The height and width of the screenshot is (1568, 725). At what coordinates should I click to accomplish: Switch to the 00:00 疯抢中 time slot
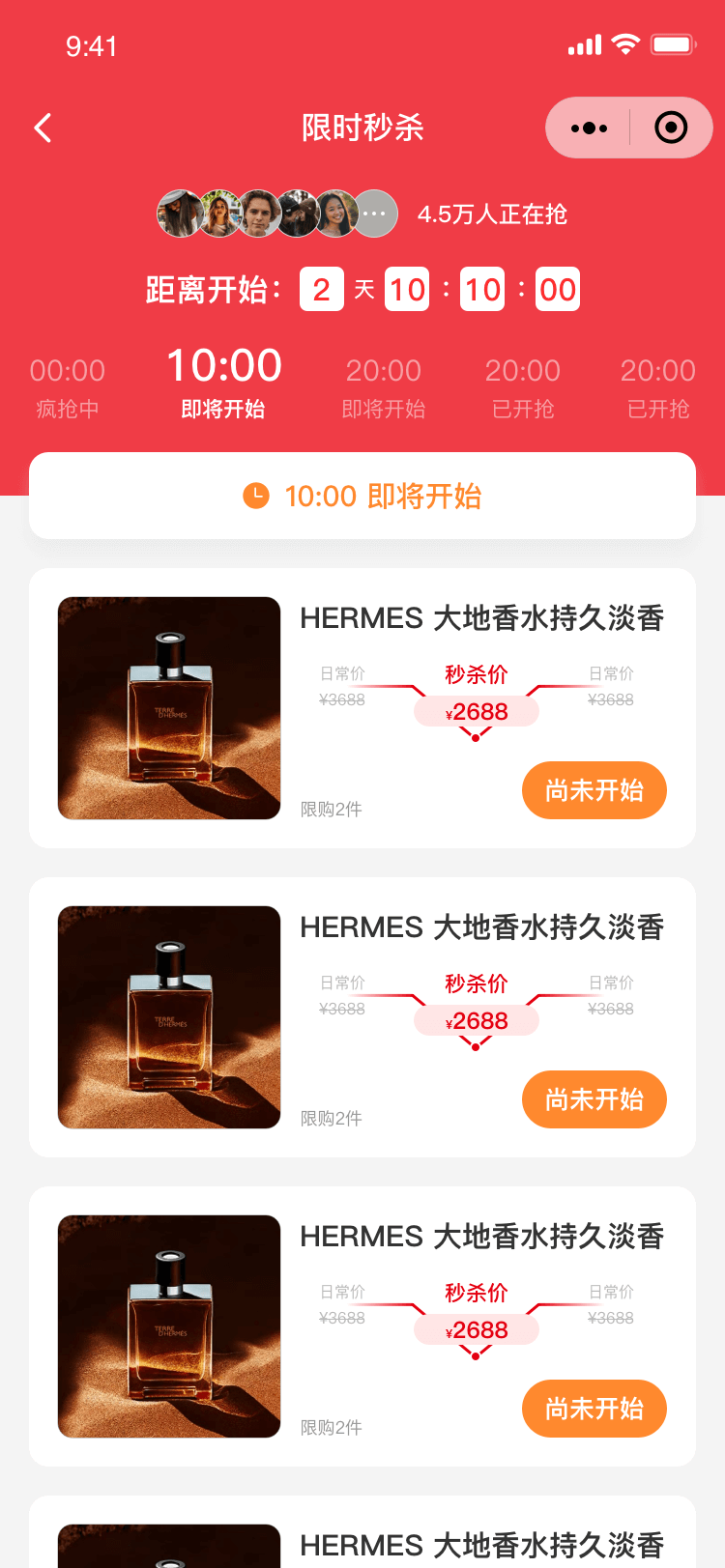(67, 386)
